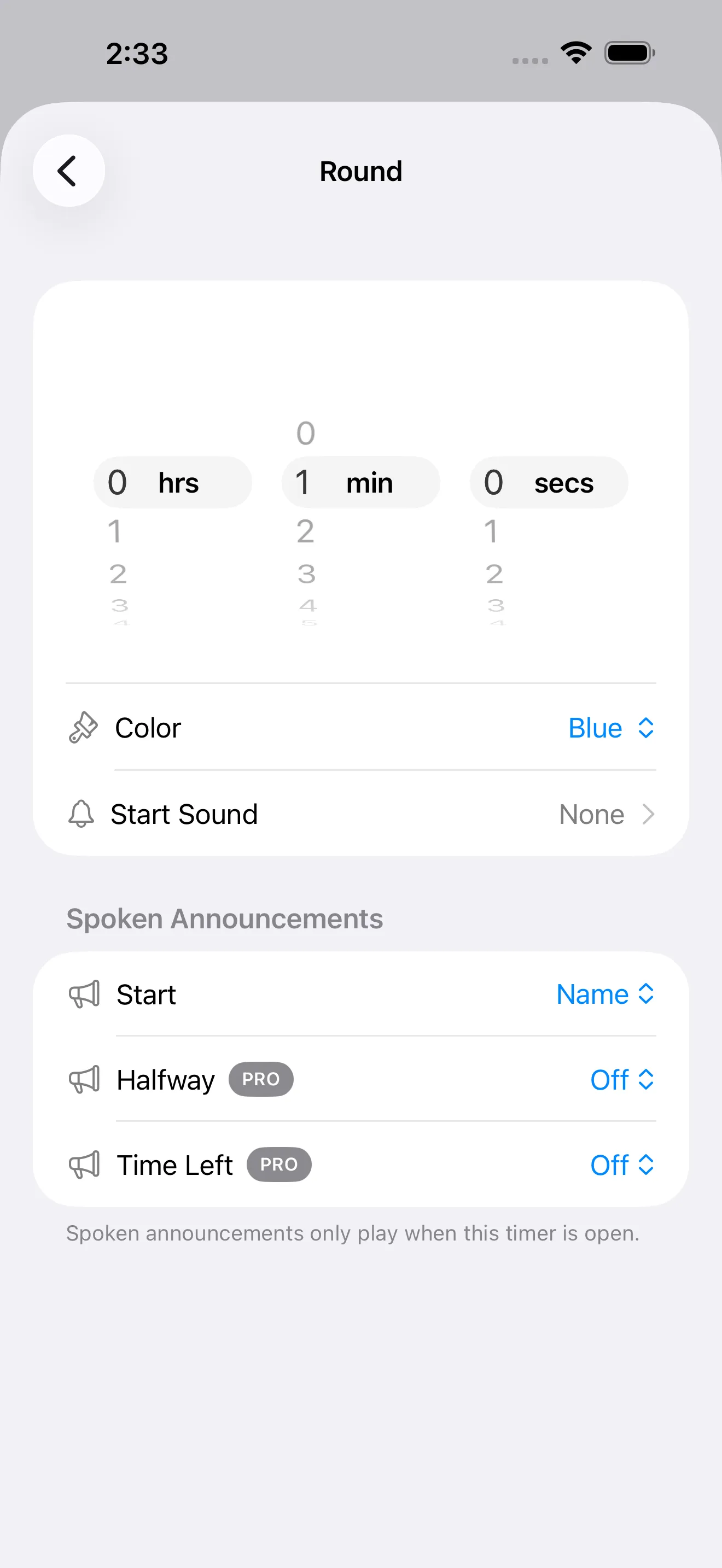Open the Time Left Off dropdown
Viewport: 722px width, 1568px height.
click(621, 1164)
